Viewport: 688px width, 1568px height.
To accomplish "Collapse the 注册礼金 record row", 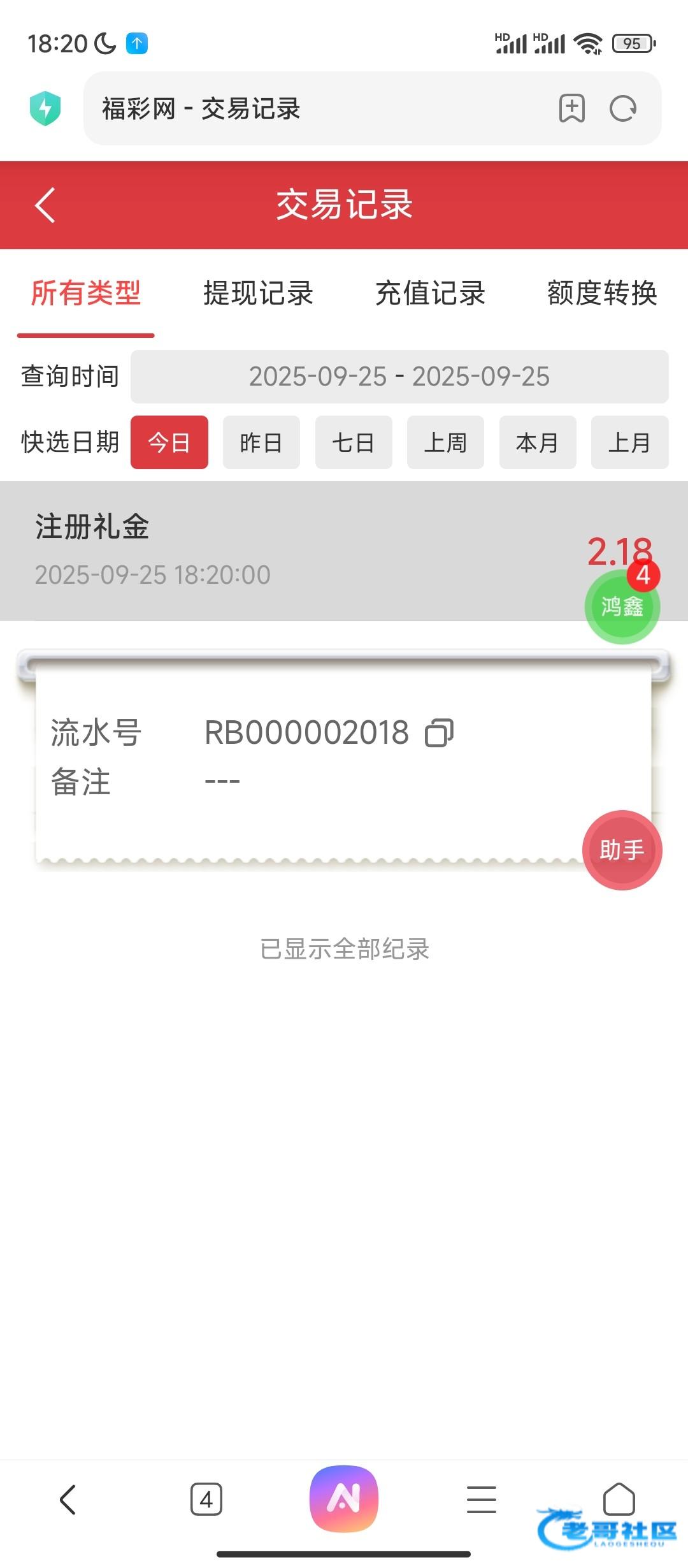I will [344, 551].
